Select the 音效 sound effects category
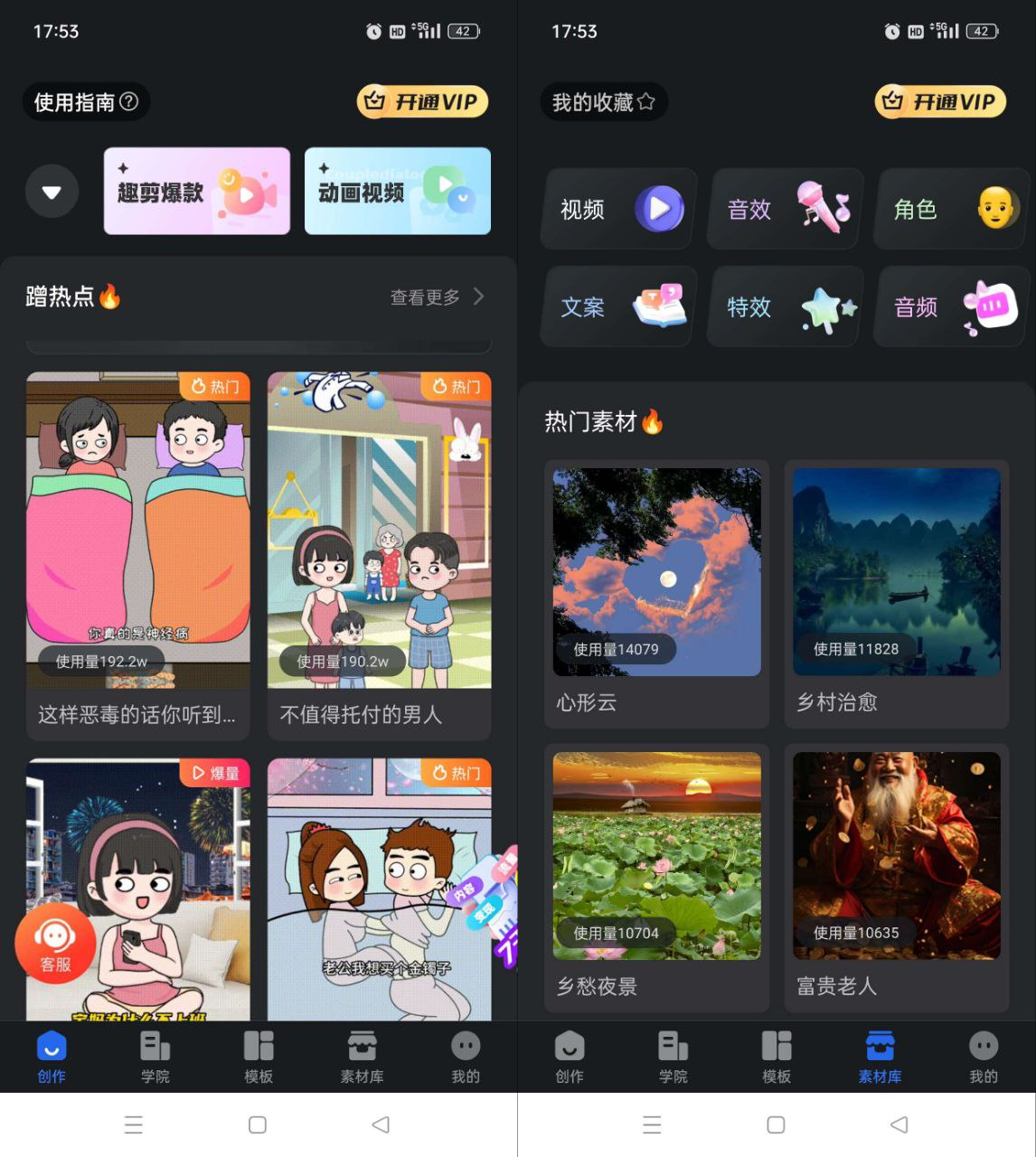 coord(785,210)
